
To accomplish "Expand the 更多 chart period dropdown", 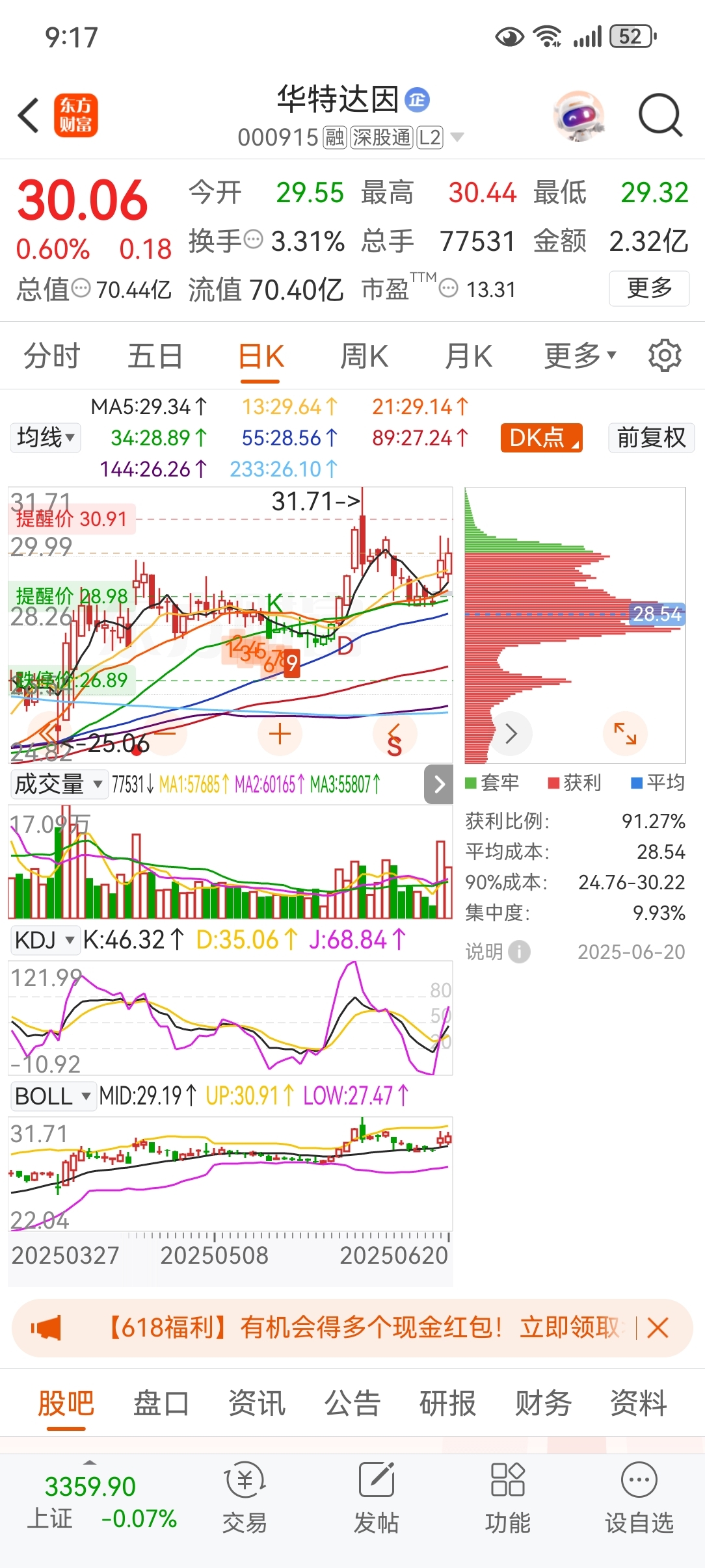I will [x=579, y=356].
